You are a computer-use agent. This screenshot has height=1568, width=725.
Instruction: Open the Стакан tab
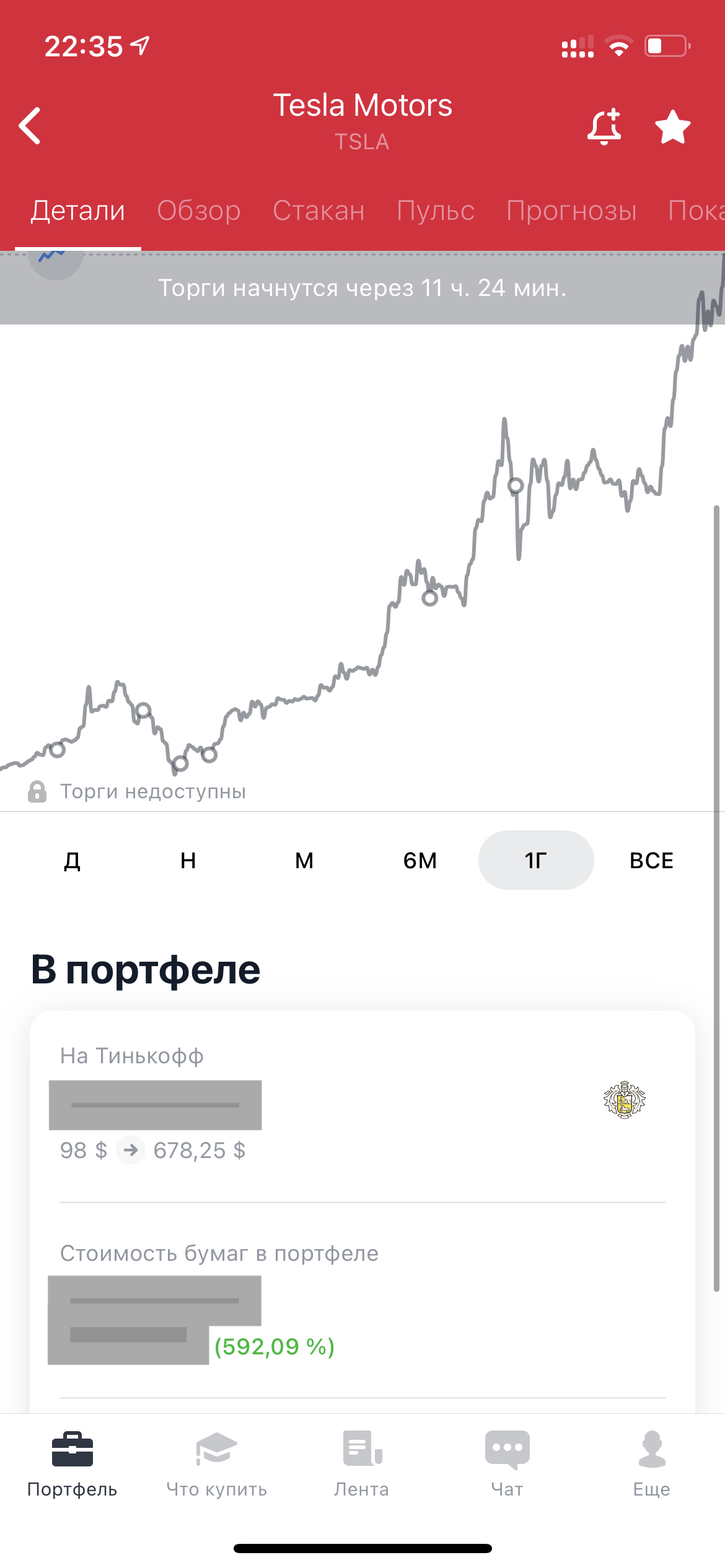tap(319, 211)
